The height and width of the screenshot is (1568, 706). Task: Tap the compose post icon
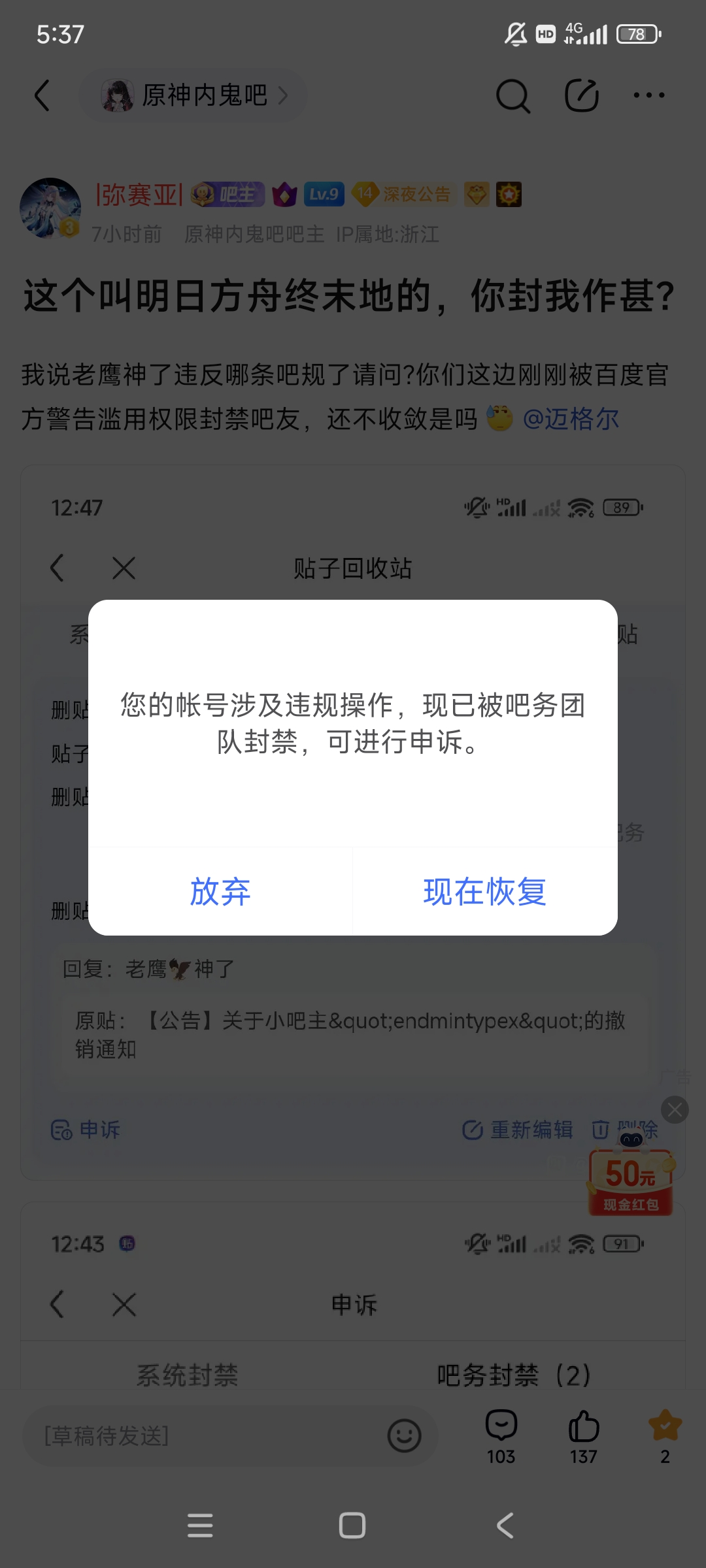point(582,95)
